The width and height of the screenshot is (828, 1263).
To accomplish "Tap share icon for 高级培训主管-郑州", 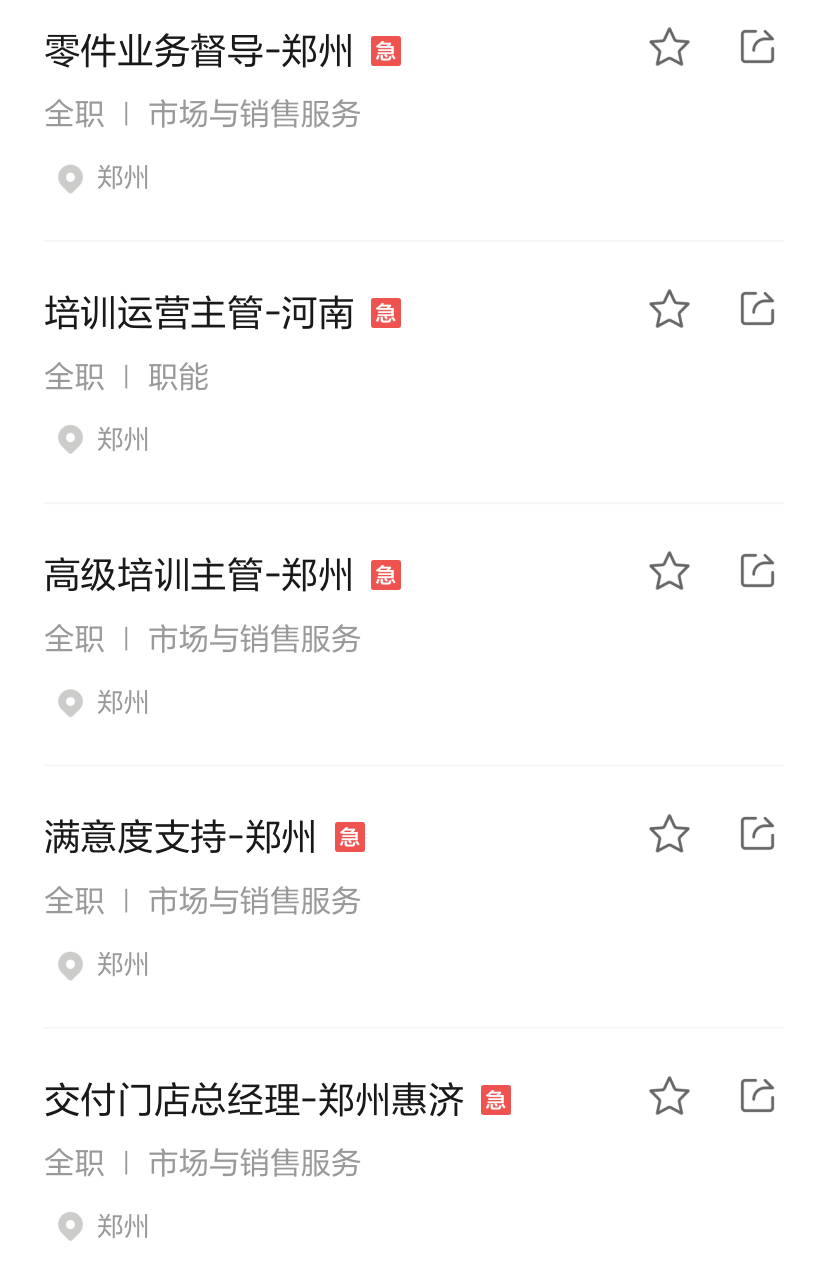I will click(757, 571).
